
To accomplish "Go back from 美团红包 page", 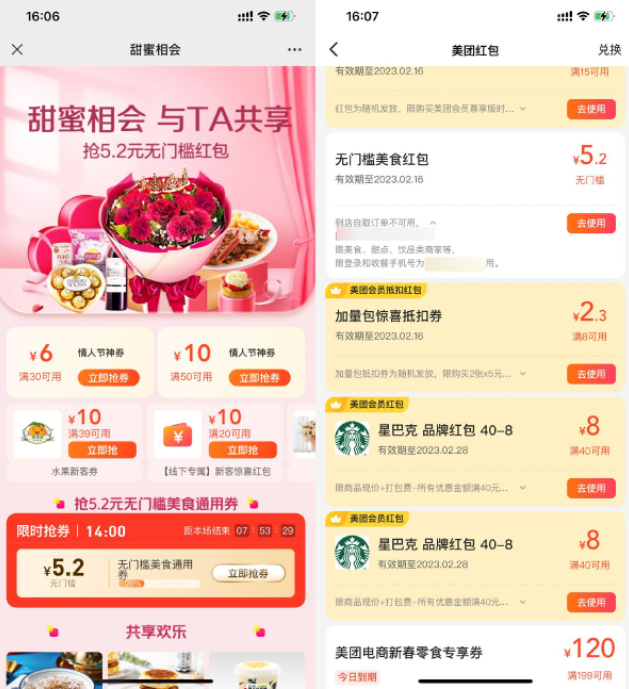I will click(334, 49).
